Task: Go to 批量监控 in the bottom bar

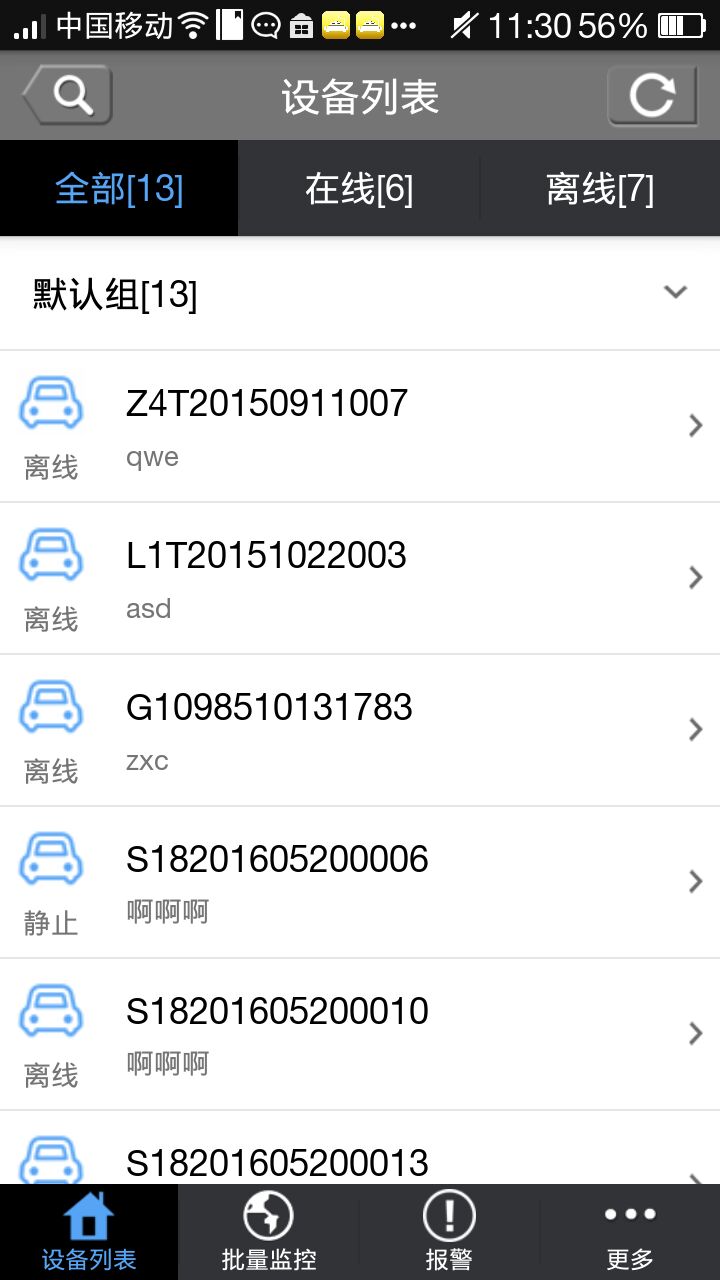Action: point(268,1232)
